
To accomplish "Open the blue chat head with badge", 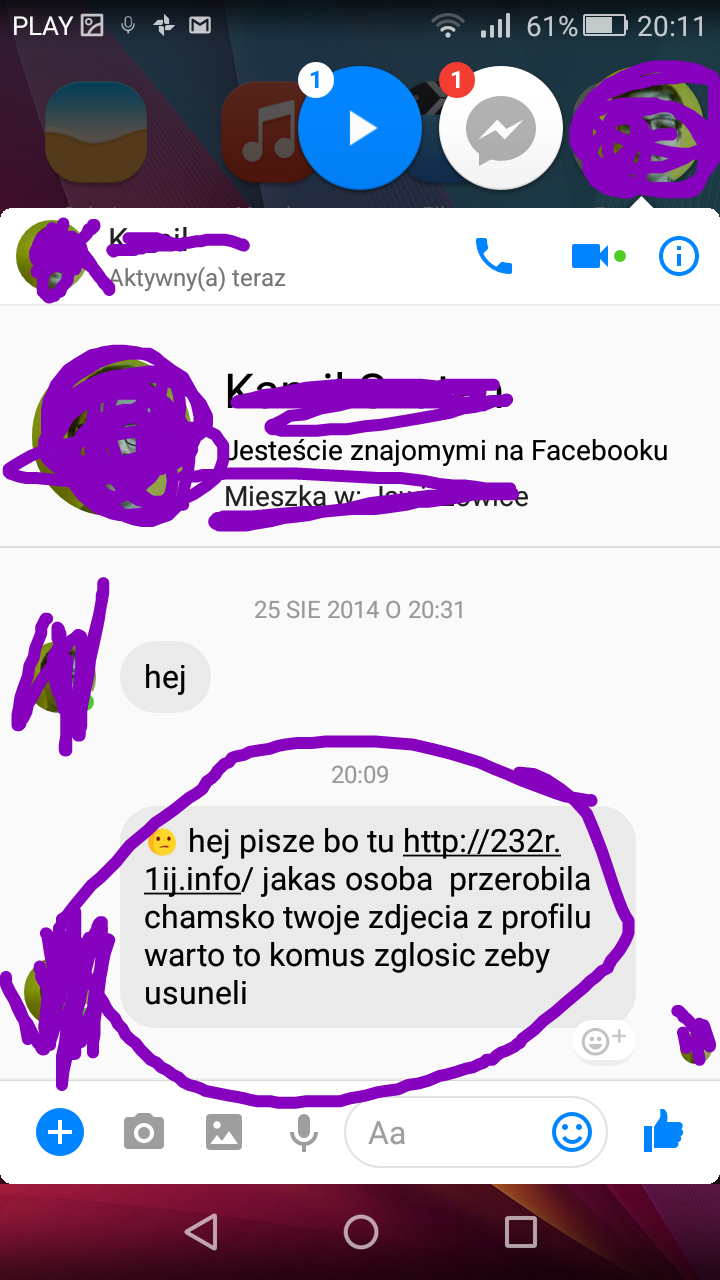I will point(360,128).
